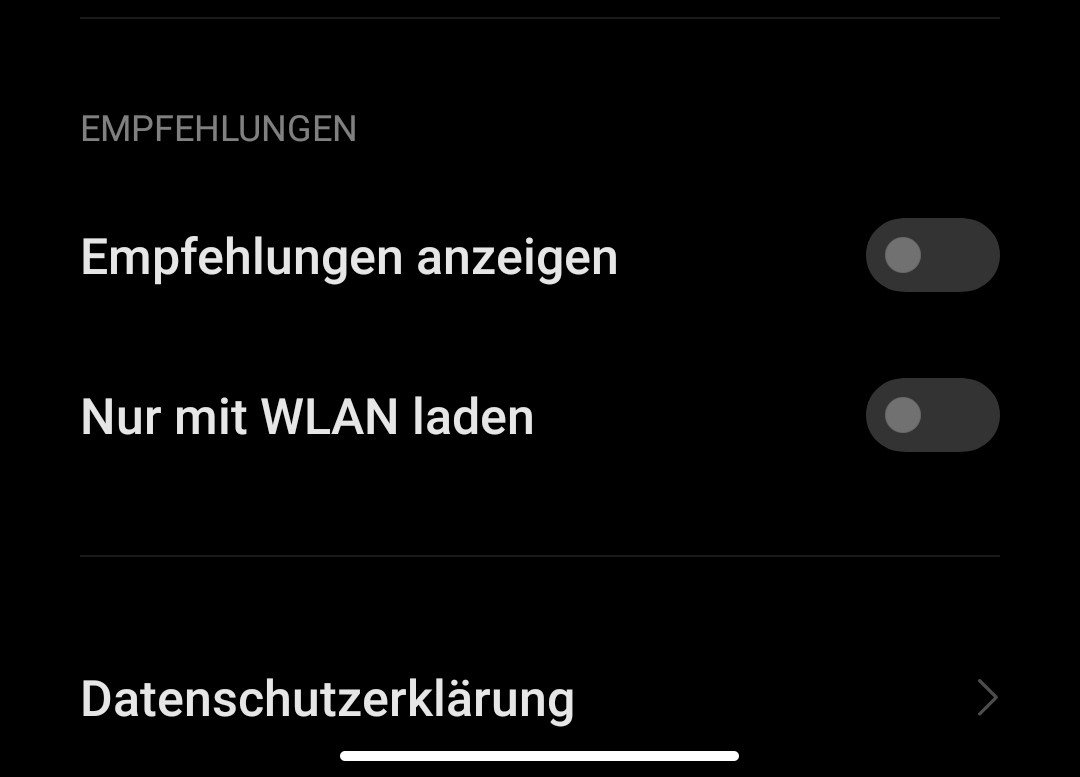Turn on Nur mit WLAN laden

pyautogui.click(x=932, y=415)
